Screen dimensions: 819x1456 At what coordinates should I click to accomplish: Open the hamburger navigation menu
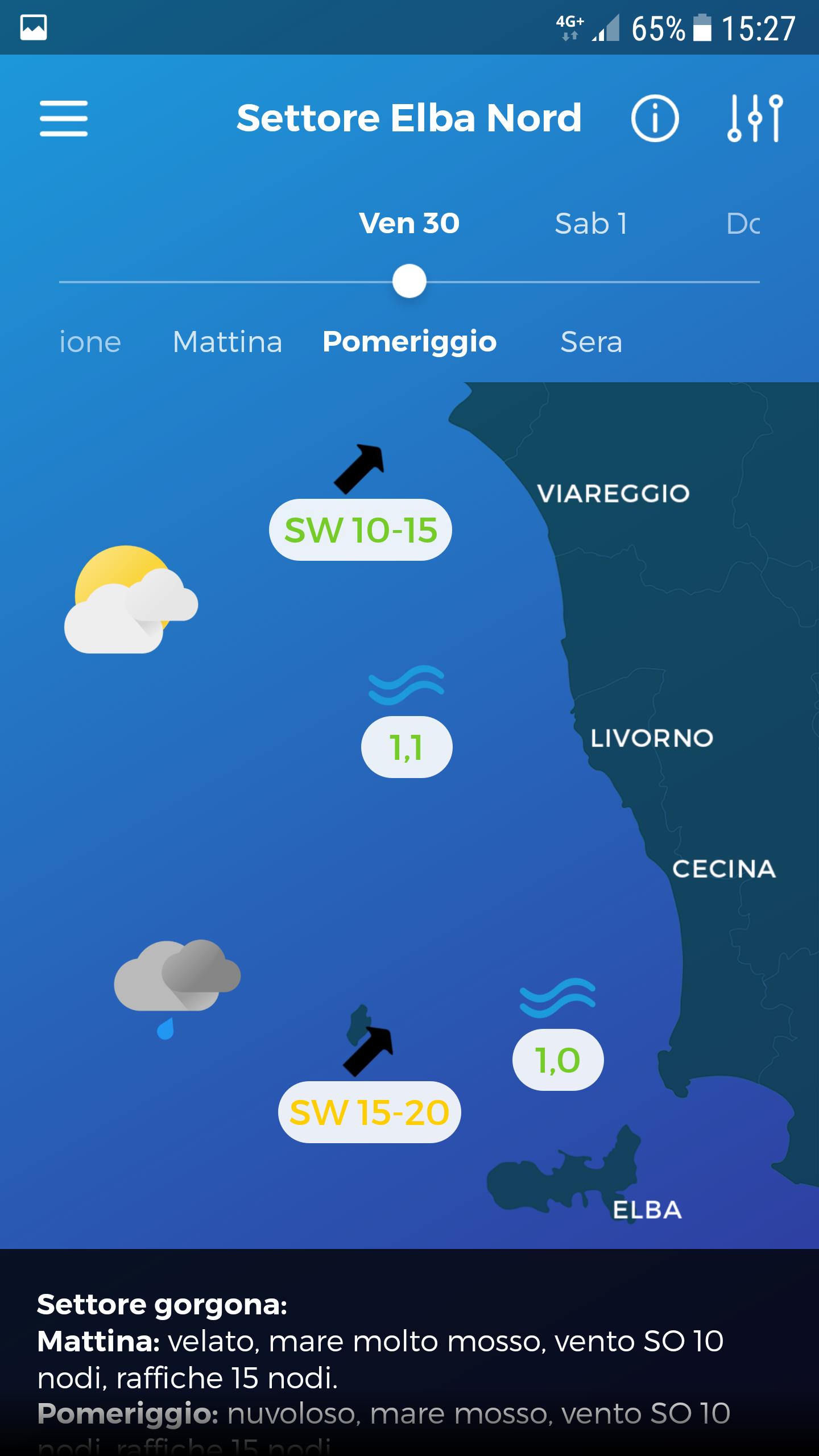[x=64, y=118]
